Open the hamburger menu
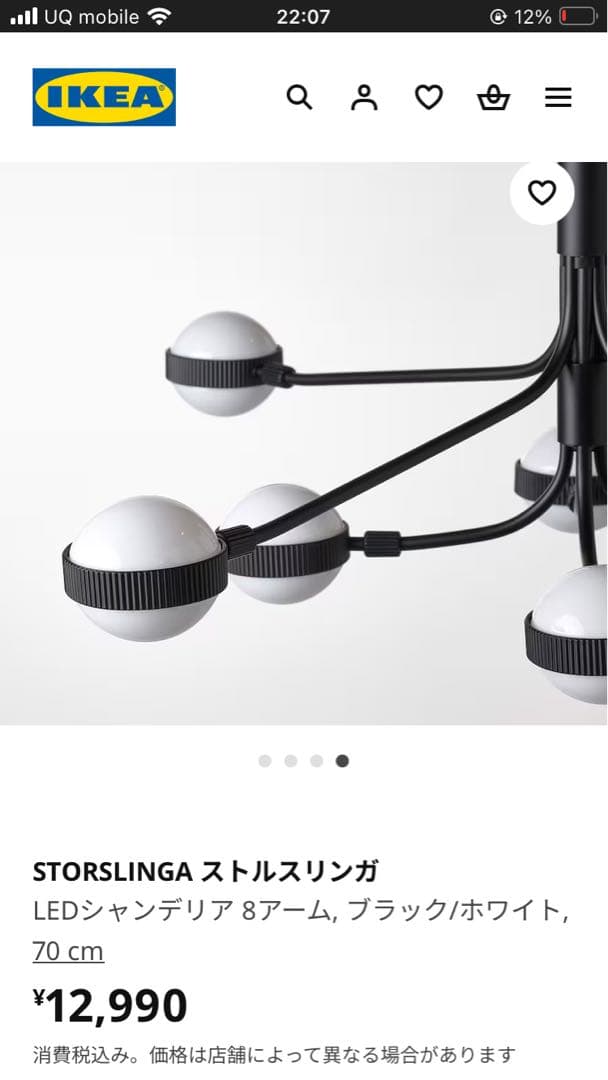The height and width of the screenshot is (1080, 608). click(558, 97)
